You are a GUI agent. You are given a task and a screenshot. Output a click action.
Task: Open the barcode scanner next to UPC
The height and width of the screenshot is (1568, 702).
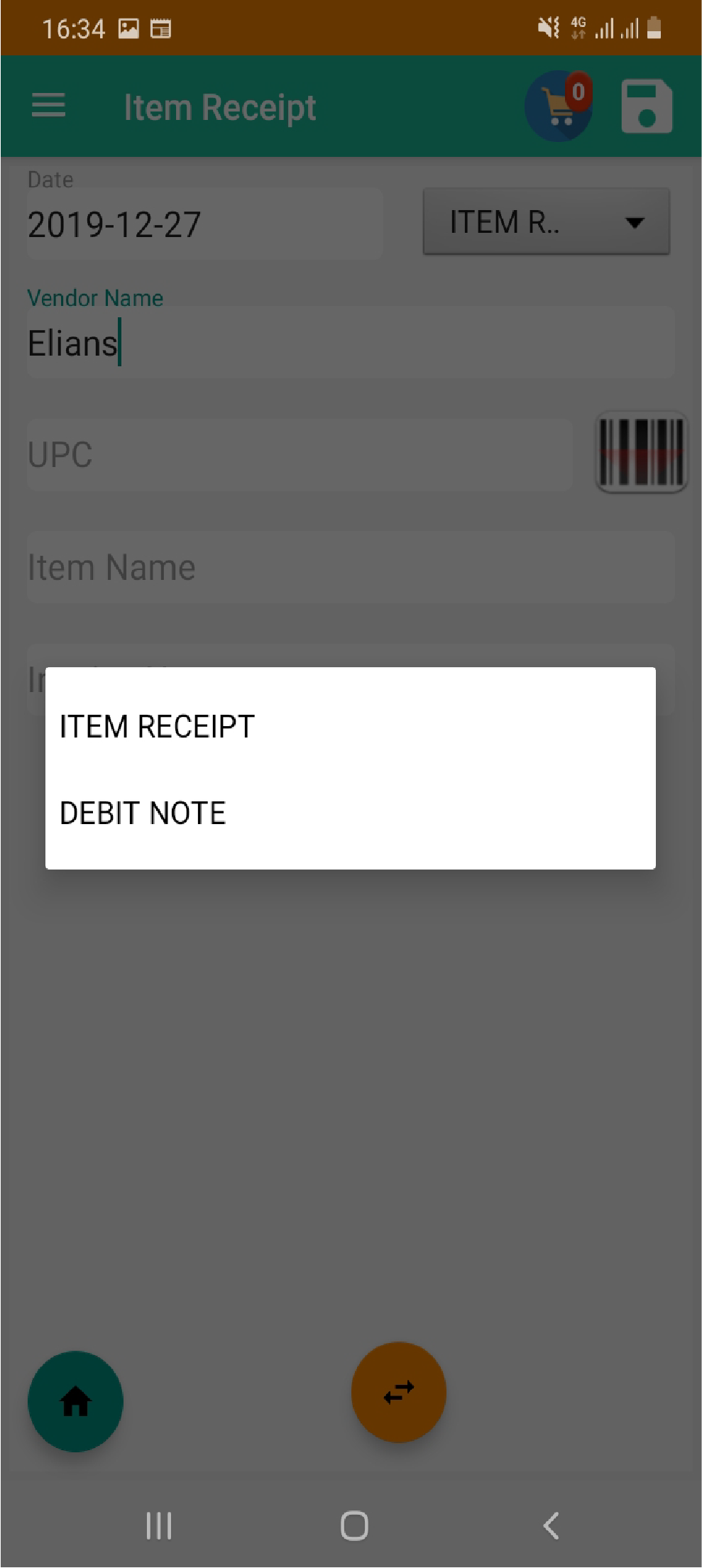(641, 452)
